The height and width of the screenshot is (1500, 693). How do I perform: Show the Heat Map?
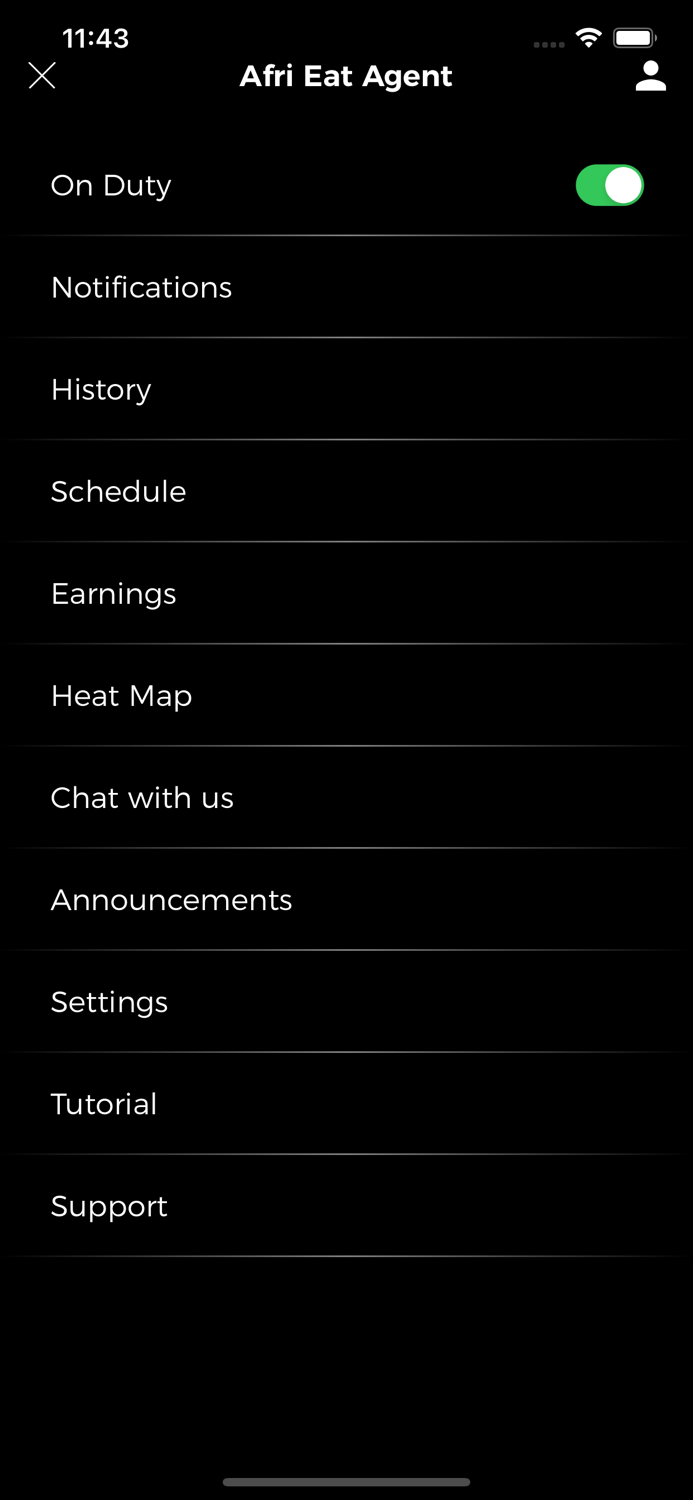pos(121,696)
